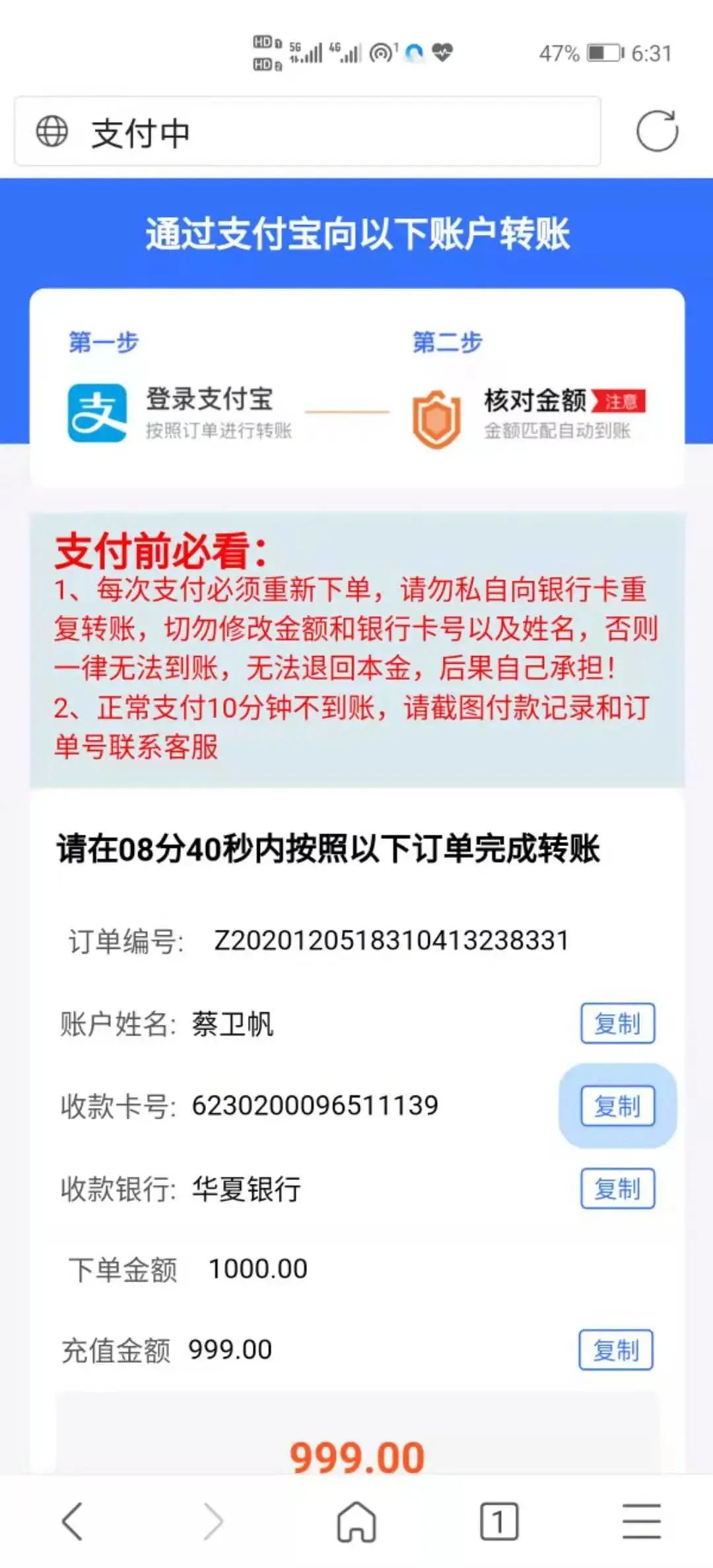Open the browser tabs switcher
This screenshot has height=1568, width=713.
click(499, 1521)
